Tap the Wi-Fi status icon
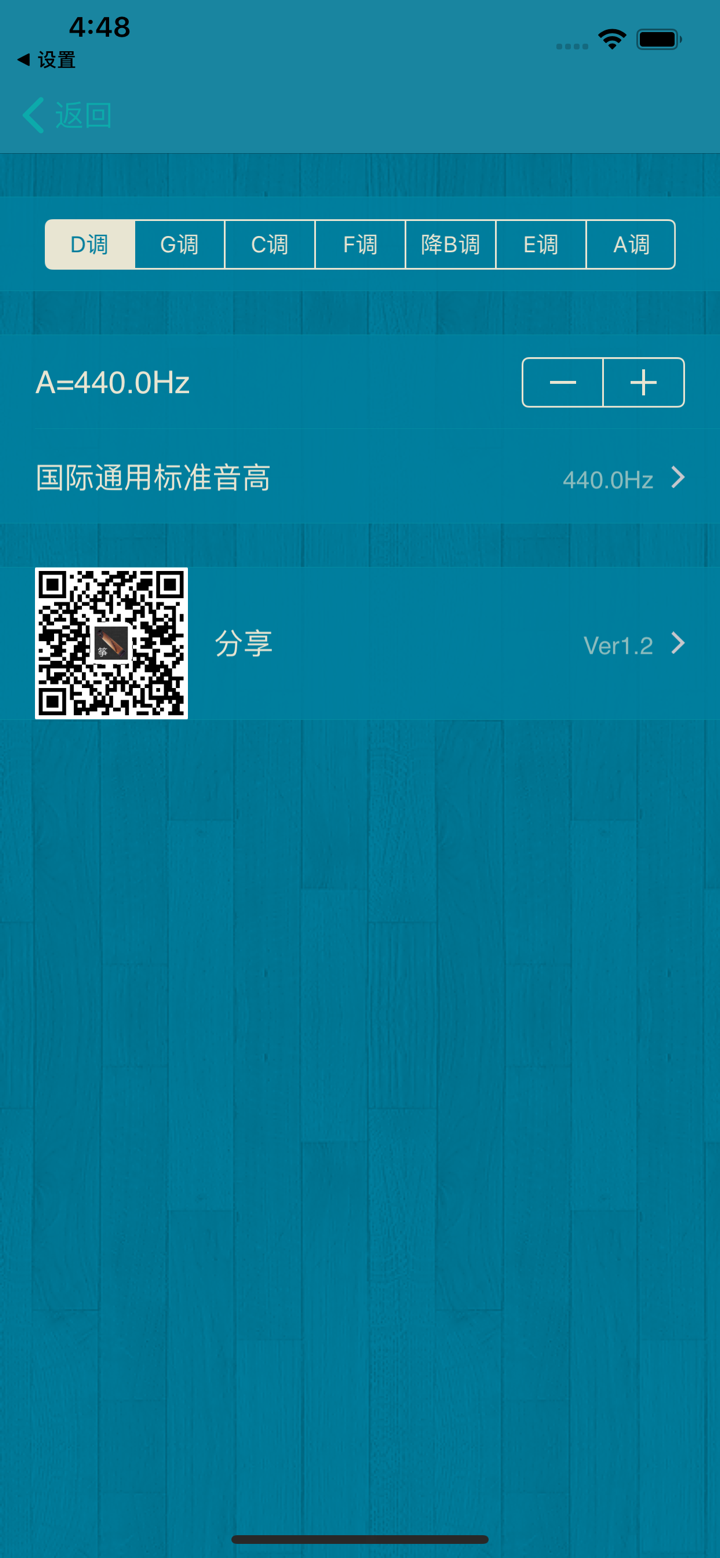The height and width of the screenshot is (1558, 720). click(611, 38)
